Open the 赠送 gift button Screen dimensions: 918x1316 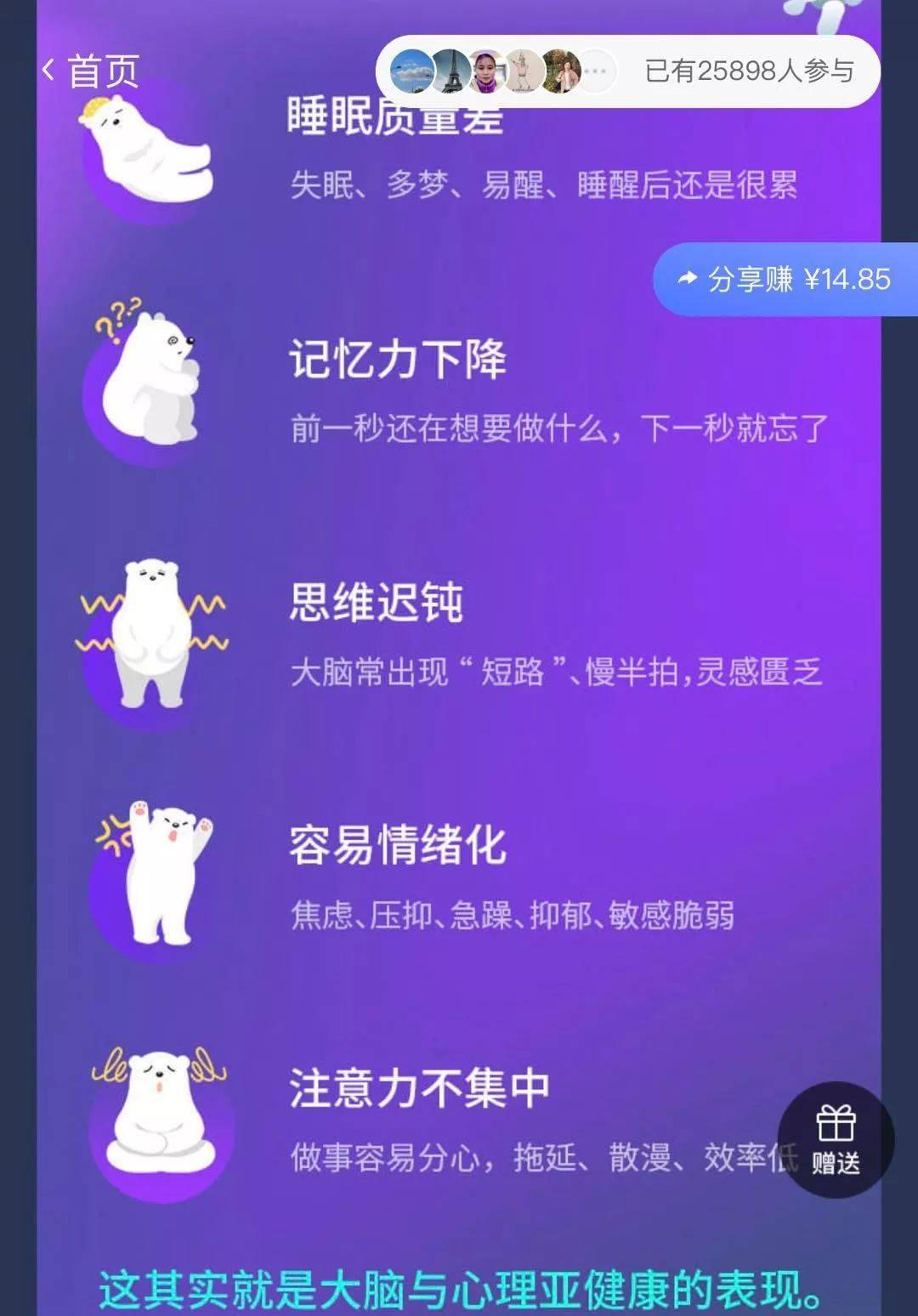(836, 1139)
